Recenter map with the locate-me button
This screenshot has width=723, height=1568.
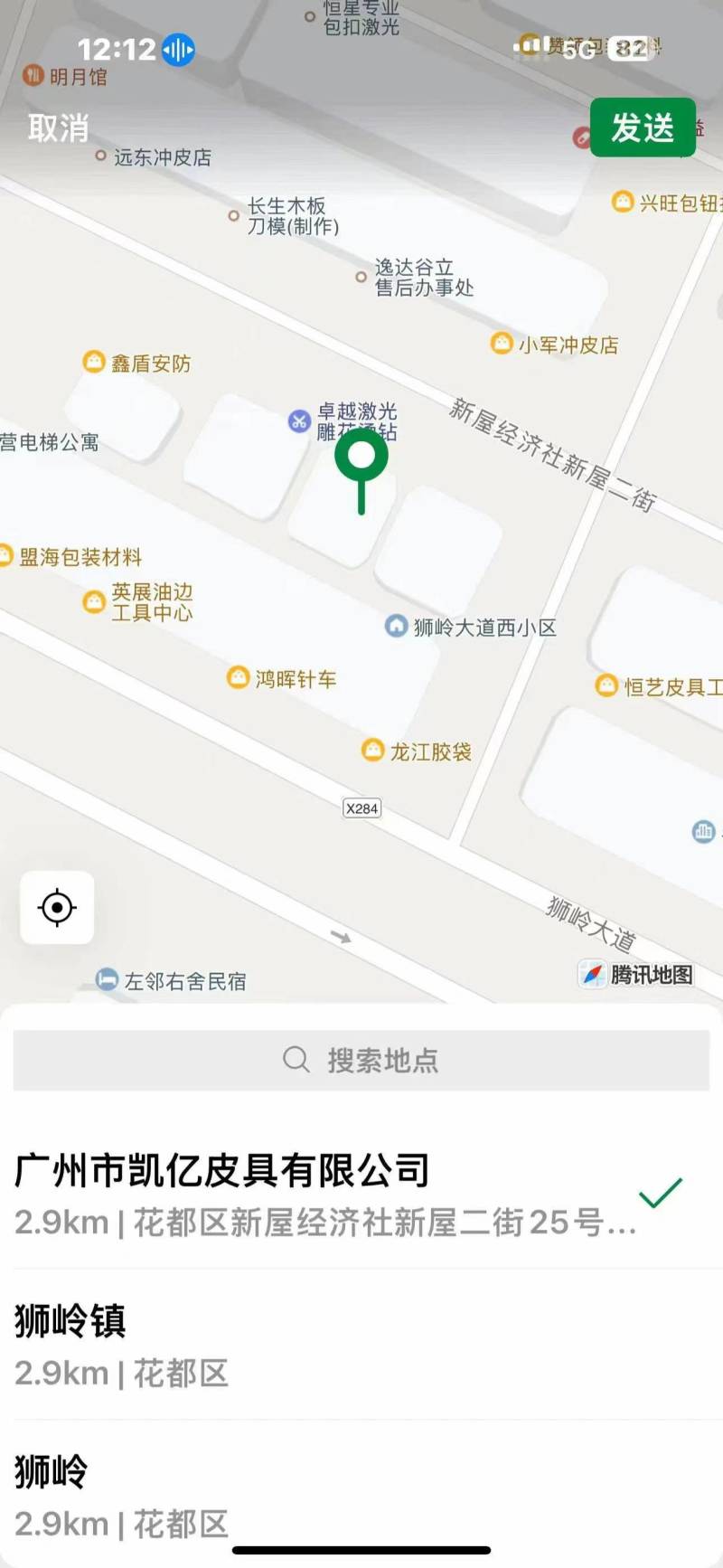(57, 907)
